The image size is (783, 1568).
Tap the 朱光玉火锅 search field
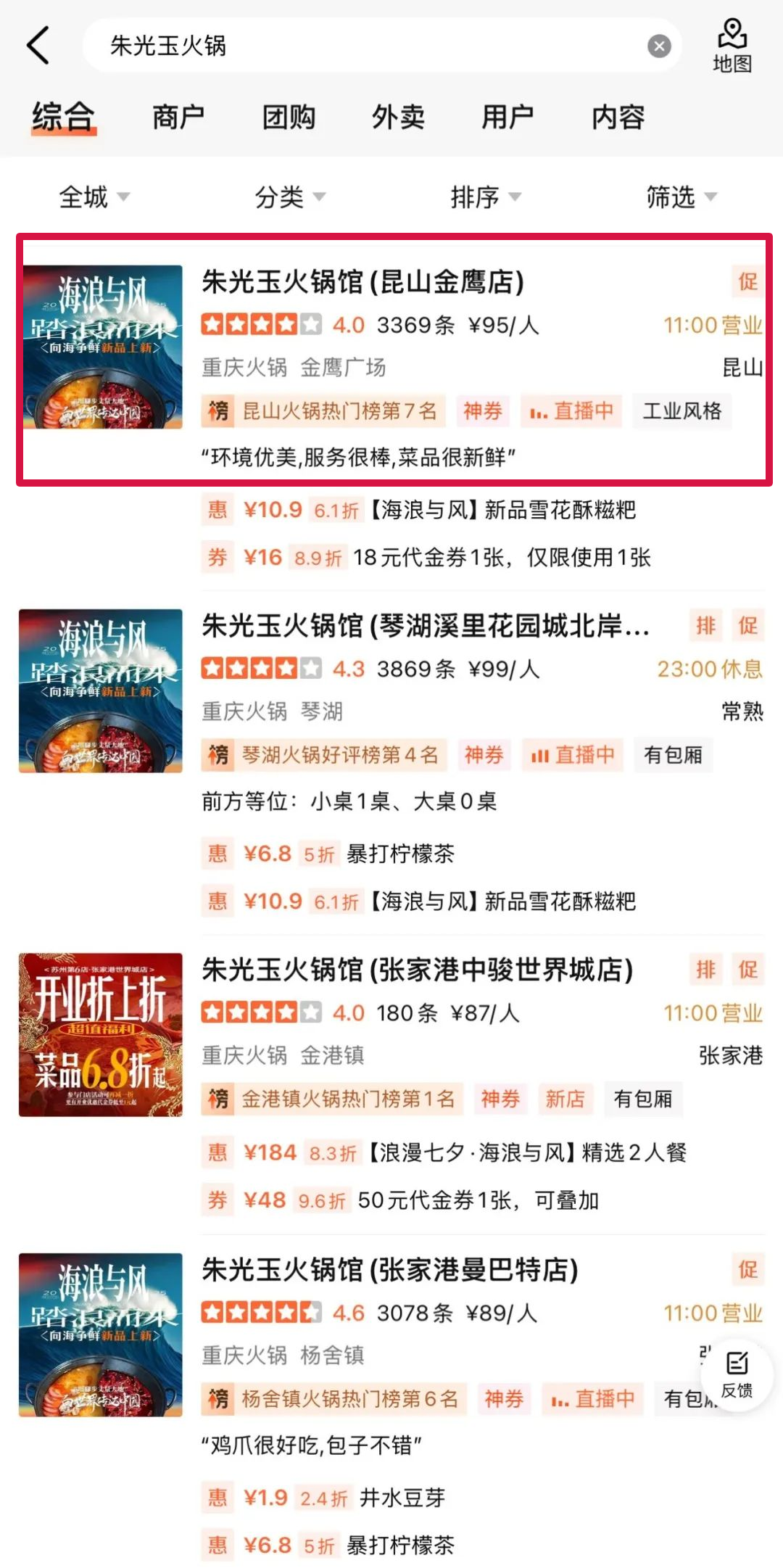coord(362,46)
